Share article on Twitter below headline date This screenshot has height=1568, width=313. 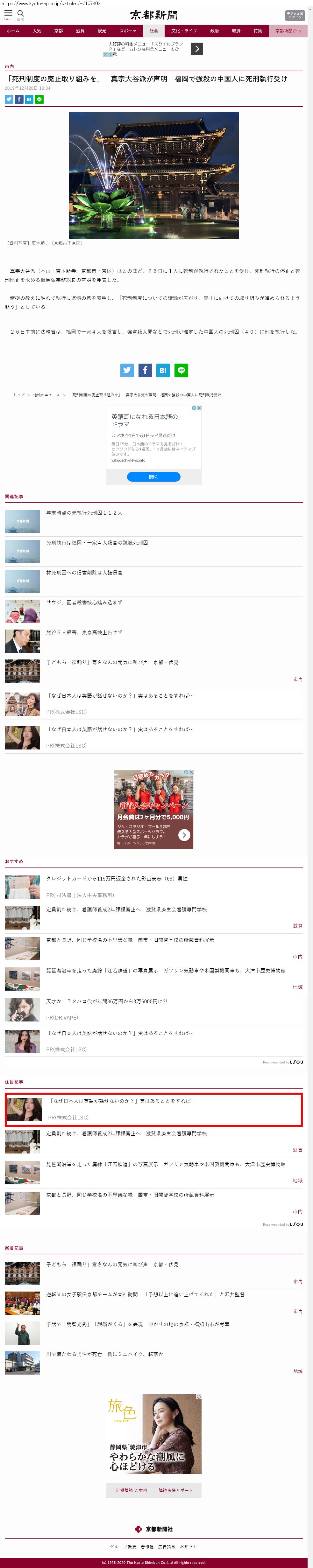tap(9, 99)
